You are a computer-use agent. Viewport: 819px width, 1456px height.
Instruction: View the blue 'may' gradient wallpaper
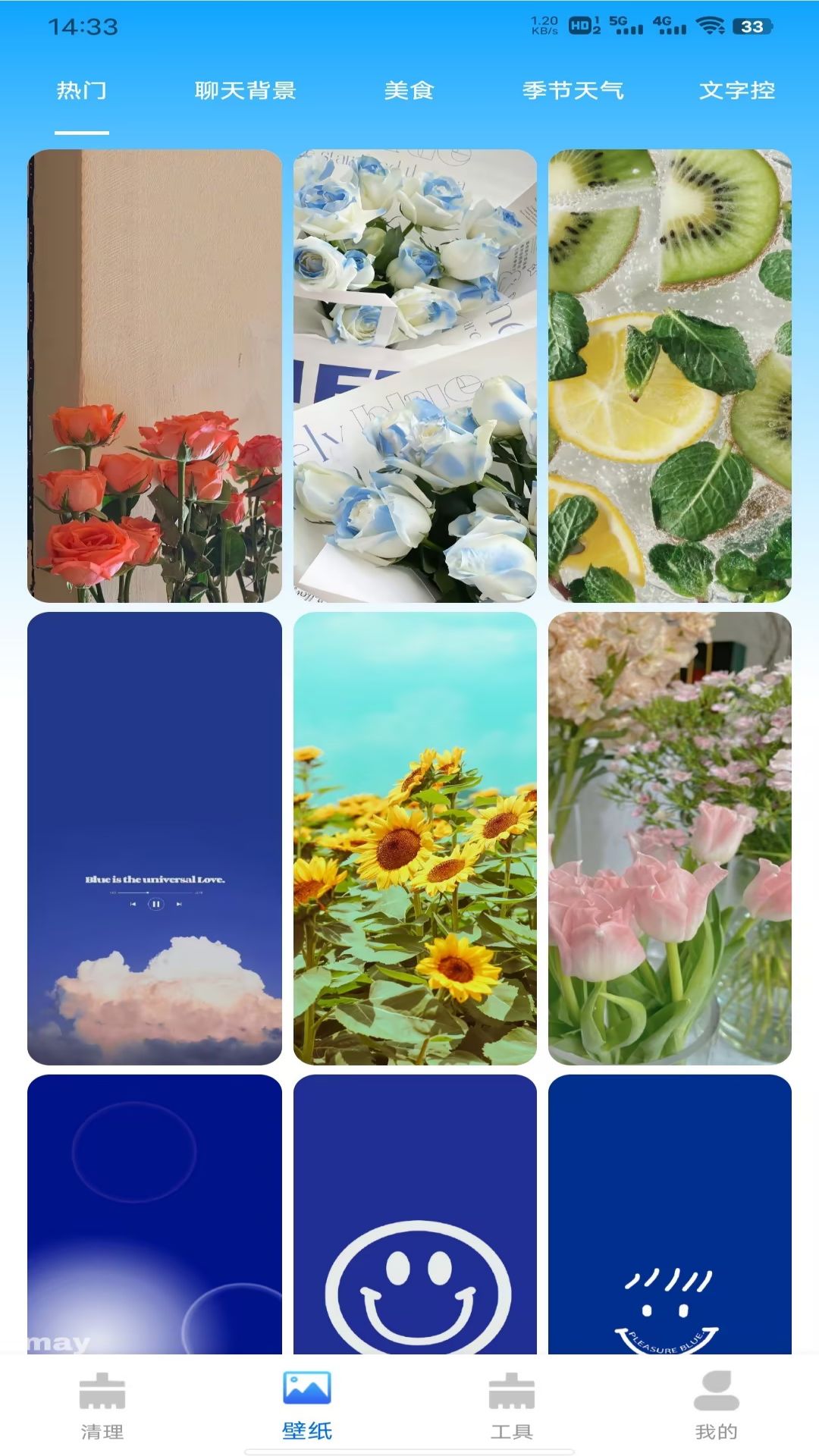pyautogui.click(x=155, y=1214)
